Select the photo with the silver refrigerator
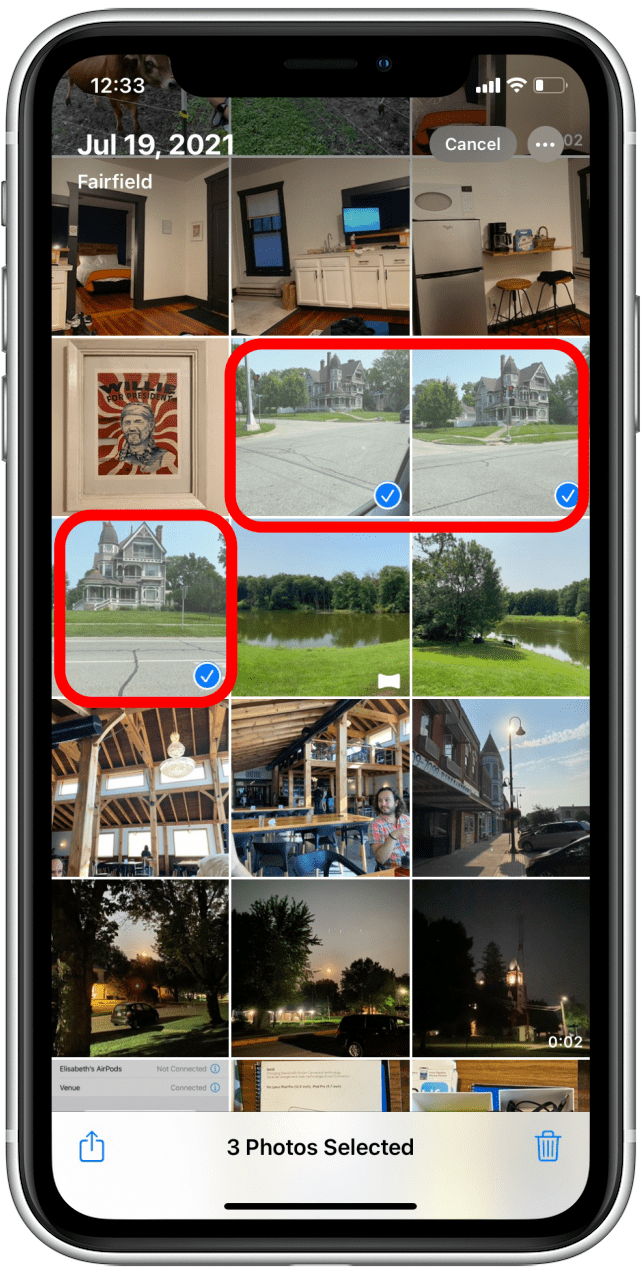The image size is (642, 1274). [500, 245]
